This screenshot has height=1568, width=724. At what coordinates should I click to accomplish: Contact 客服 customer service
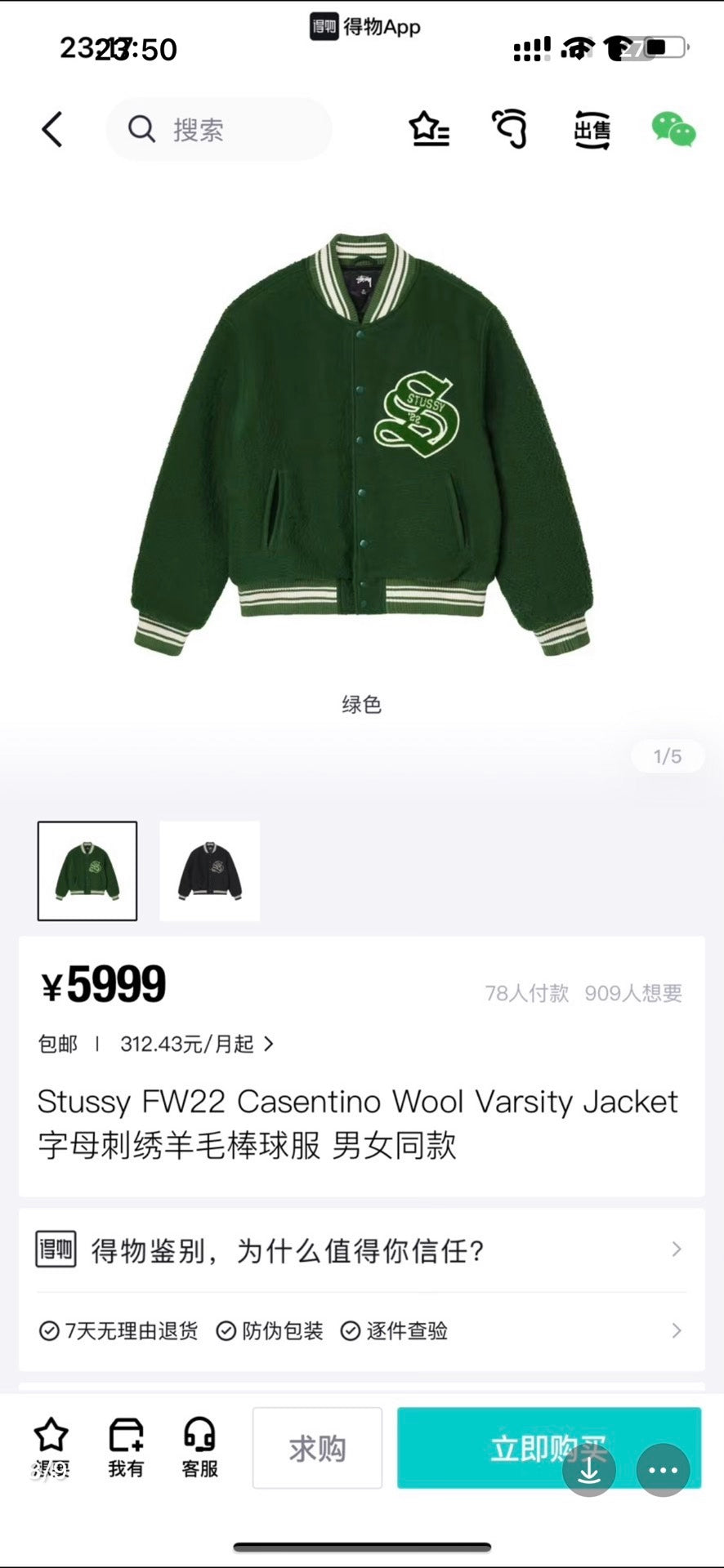199,1447
